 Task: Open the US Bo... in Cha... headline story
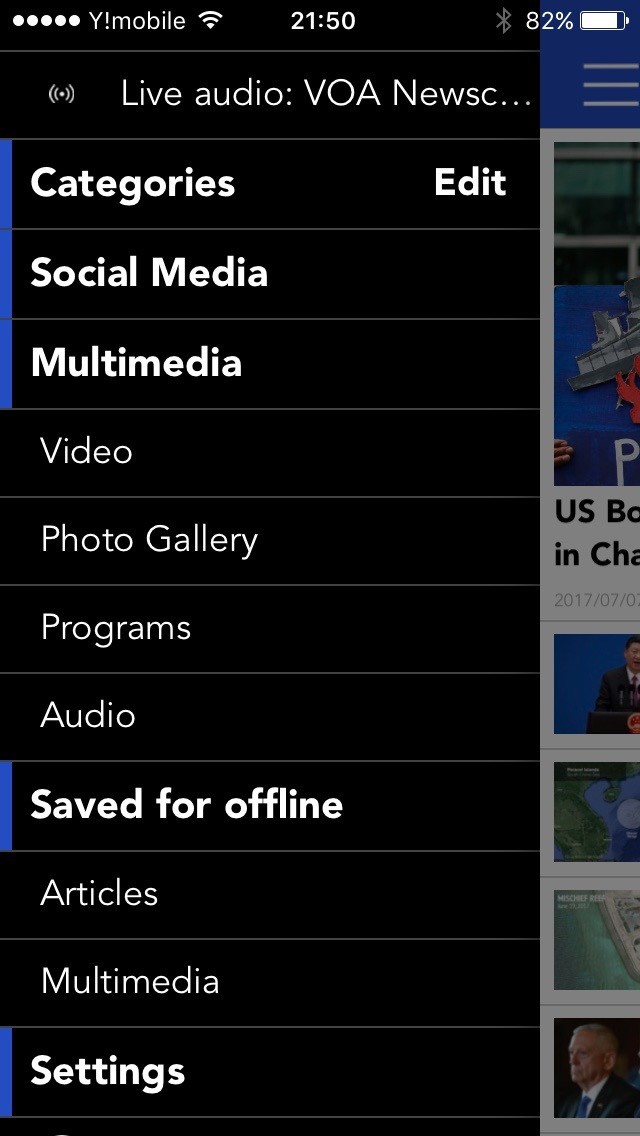[x=596, y=532]
